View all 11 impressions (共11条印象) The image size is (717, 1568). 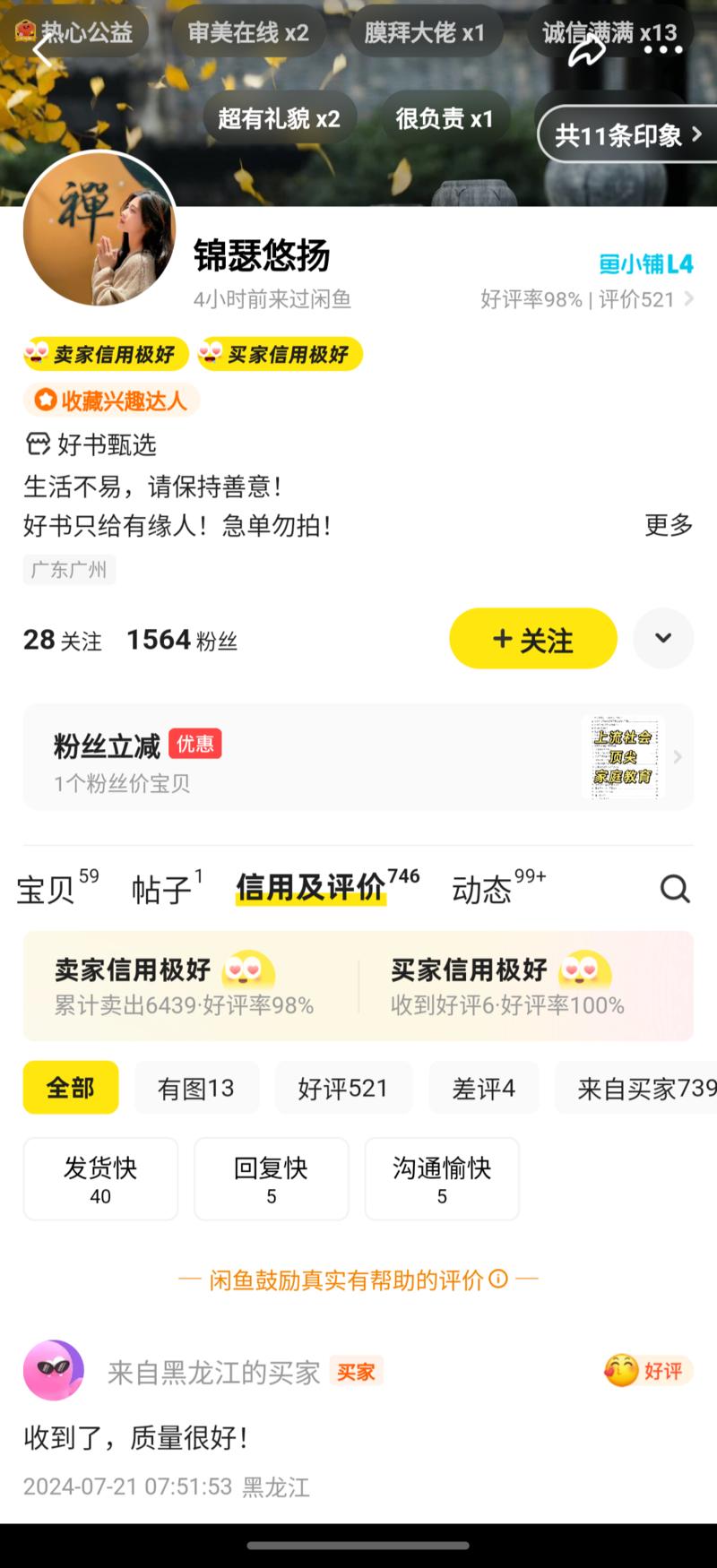(x=627, y=135)
